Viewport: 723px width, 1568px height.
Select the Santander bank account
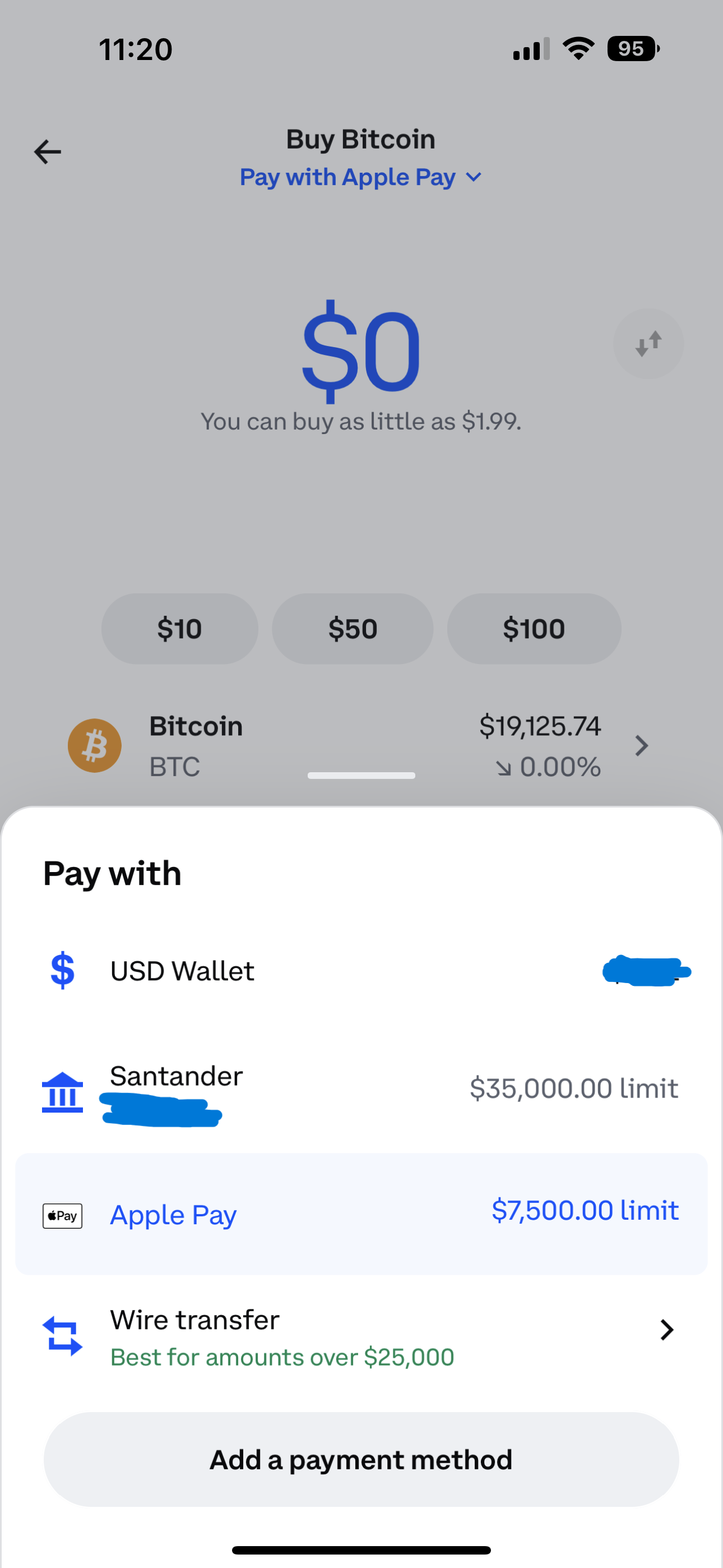point(360,1090)
